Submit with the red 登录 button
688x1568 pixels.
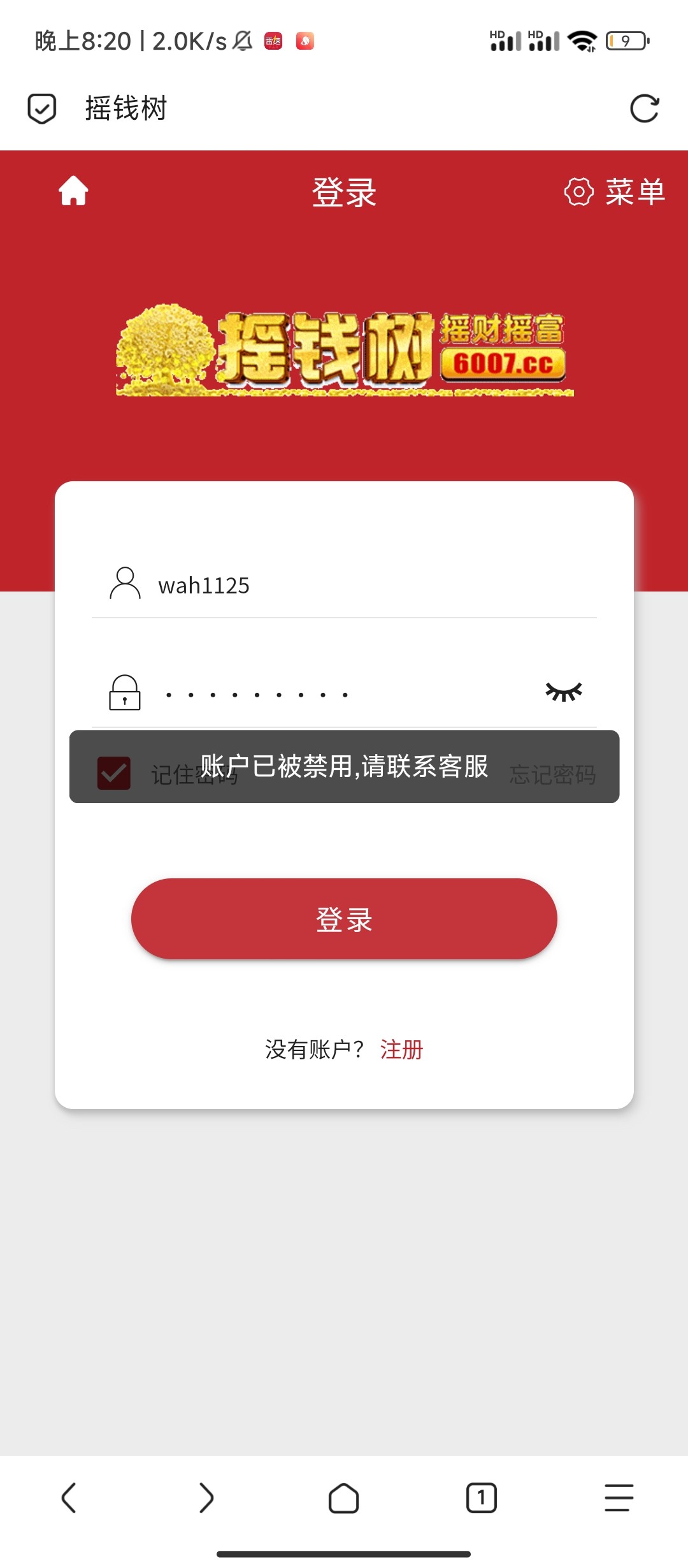tap(344, 918)
